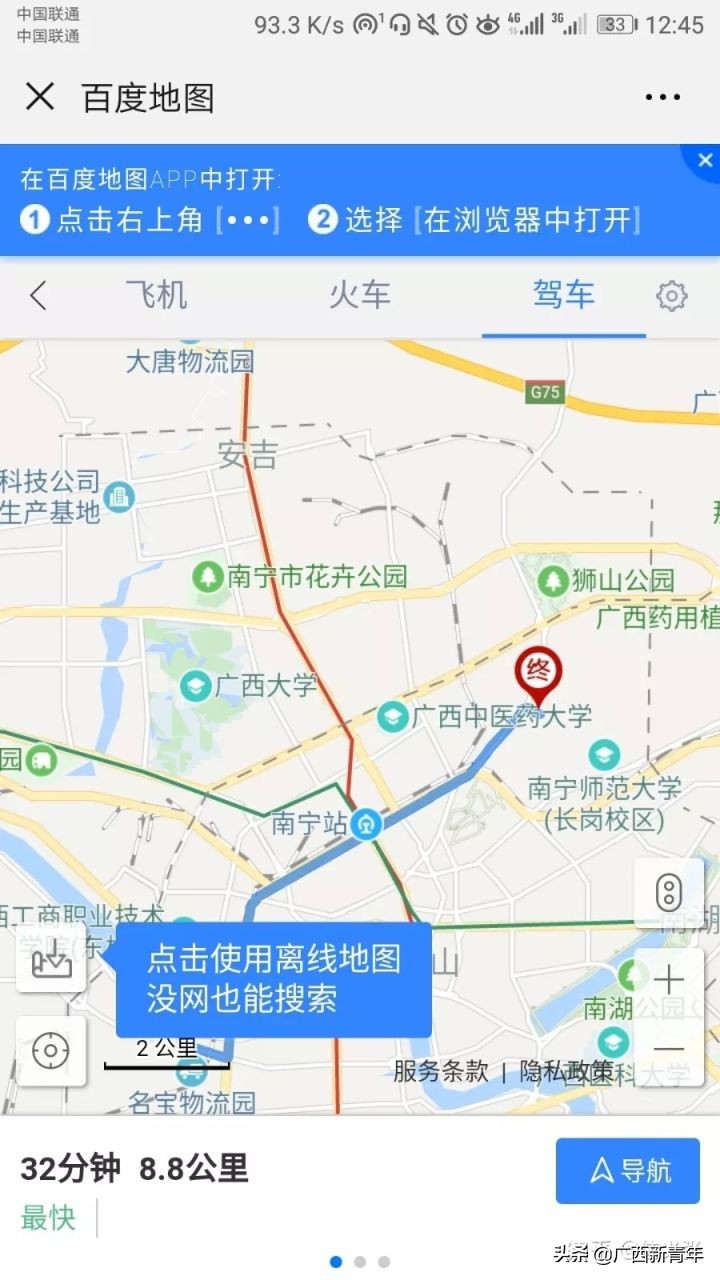720x1280 pixels.
Task: Tap the 南宁站 metro station icon
Action: 366,826
